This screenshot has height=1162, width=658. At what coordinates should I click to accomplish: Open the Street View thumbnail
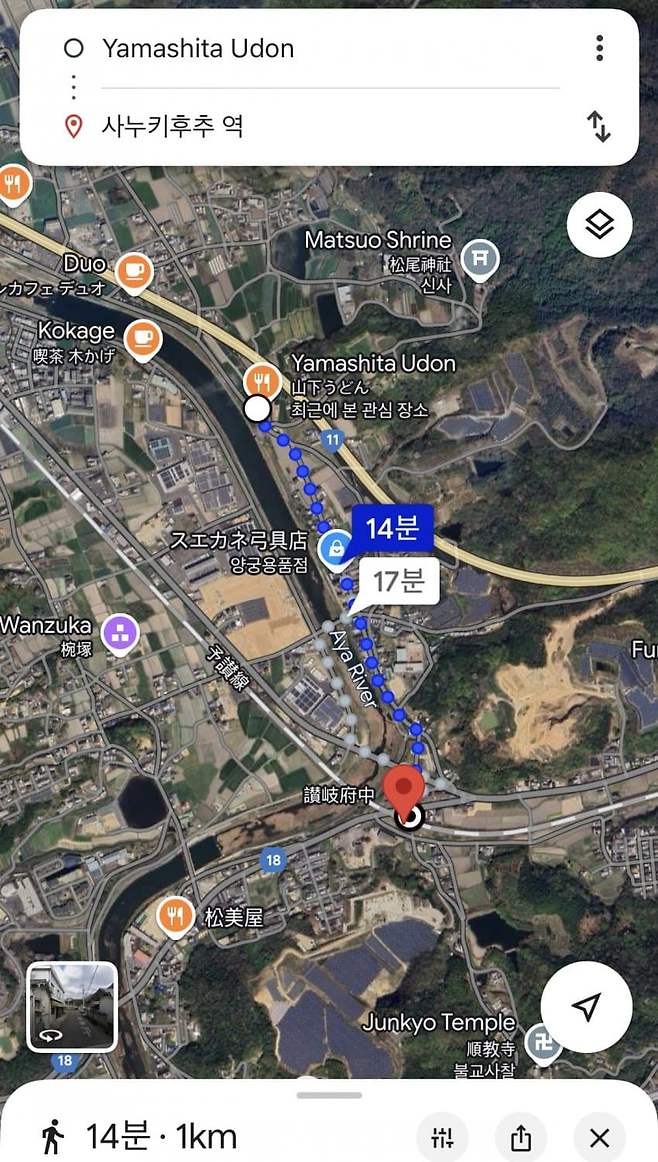(72, 1006)
